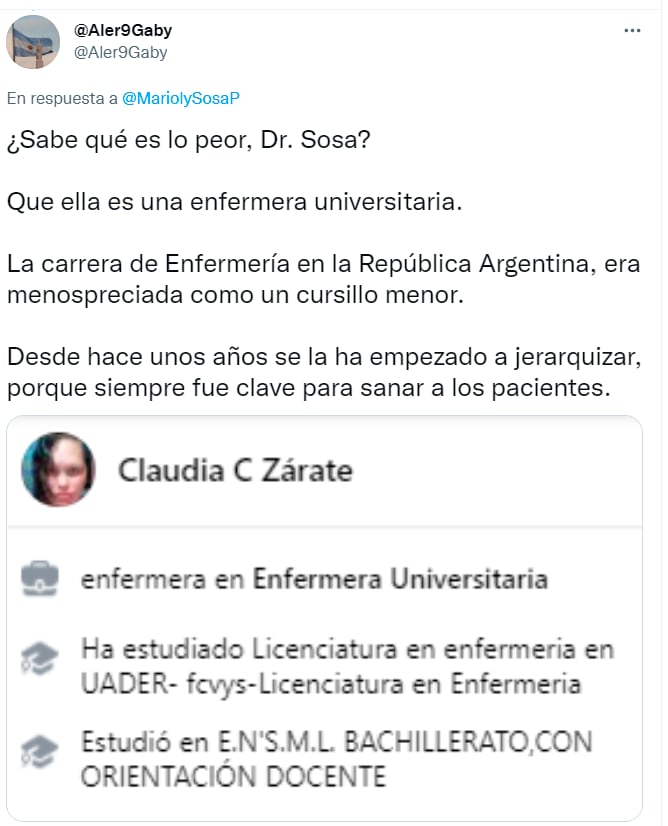The width and height of the screenshot is (668, 826).
Task: Open the tweet's three-dot overflow menu
Action: tap(632, 31)
